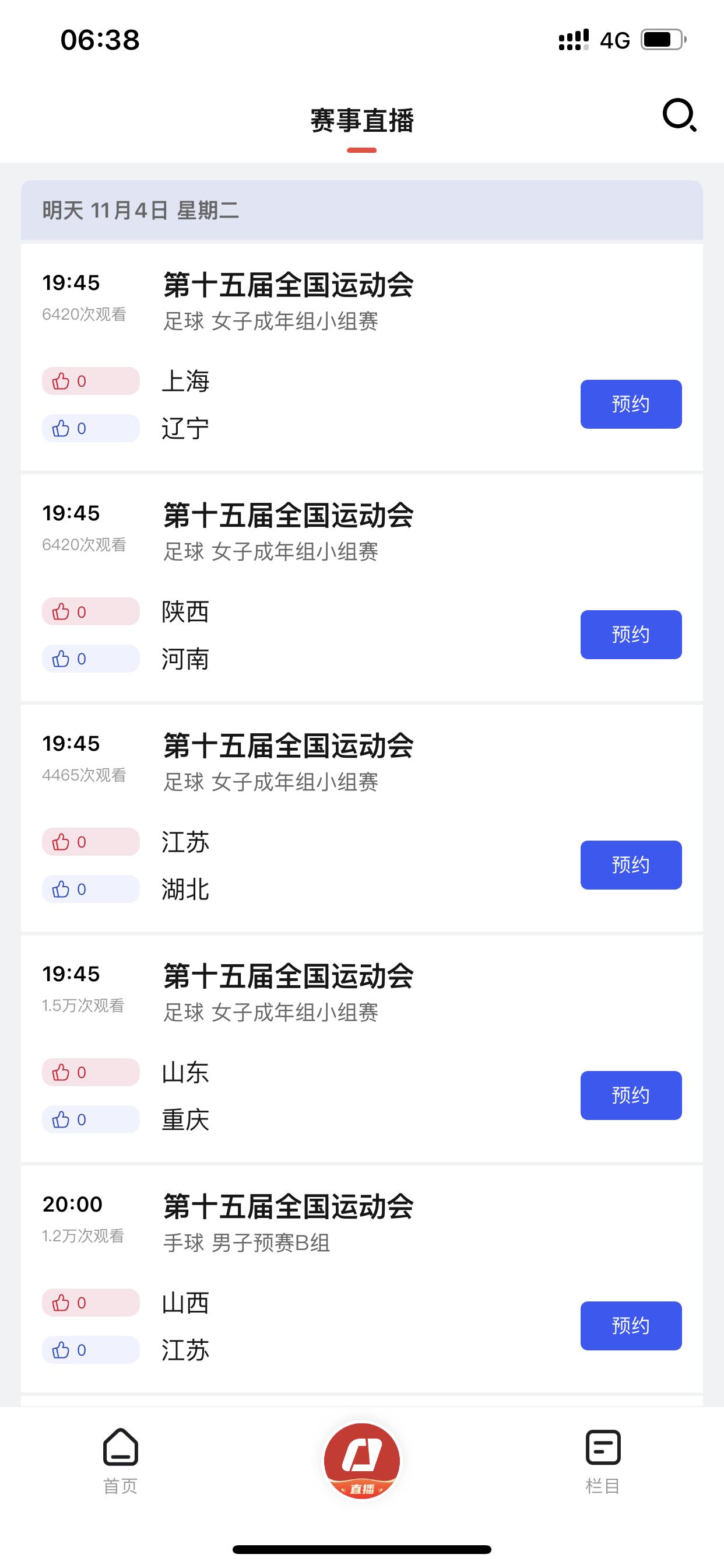The image size is (724, 1568).
Task: Open the center 直播 tab
Action: (362, 1461)
